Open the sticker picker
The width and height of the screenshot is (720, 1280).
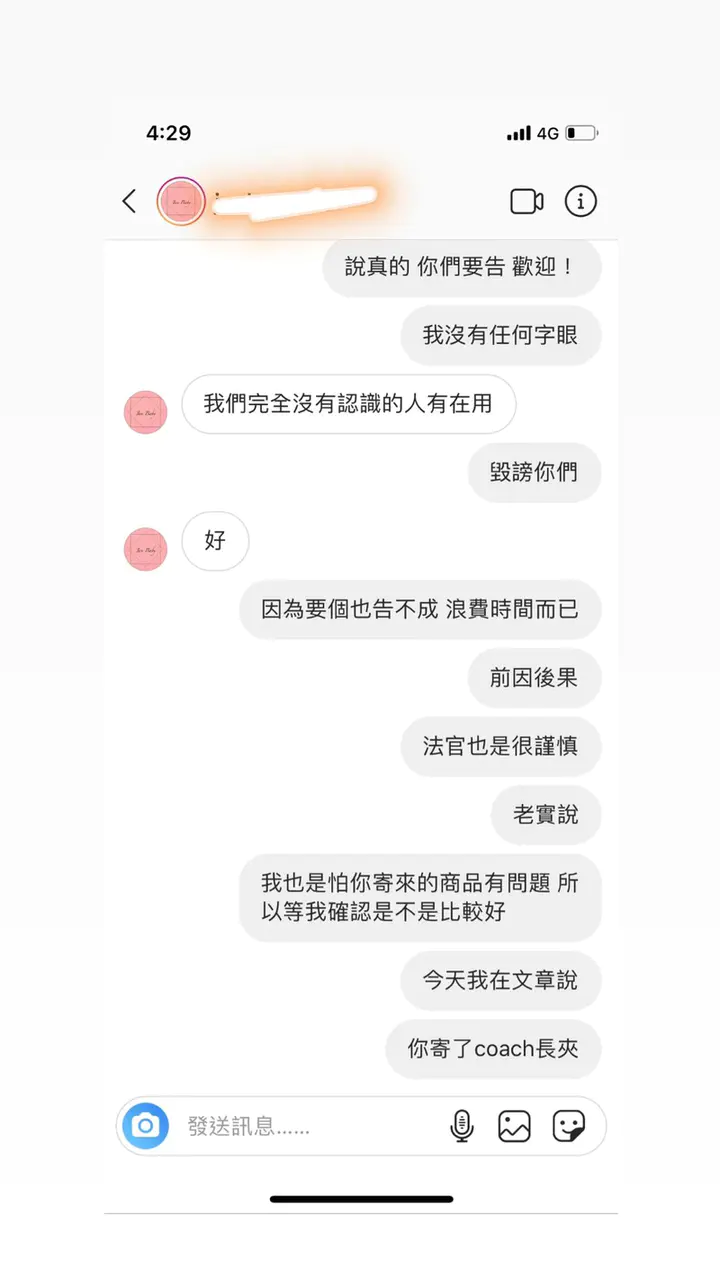[569, 1126]
